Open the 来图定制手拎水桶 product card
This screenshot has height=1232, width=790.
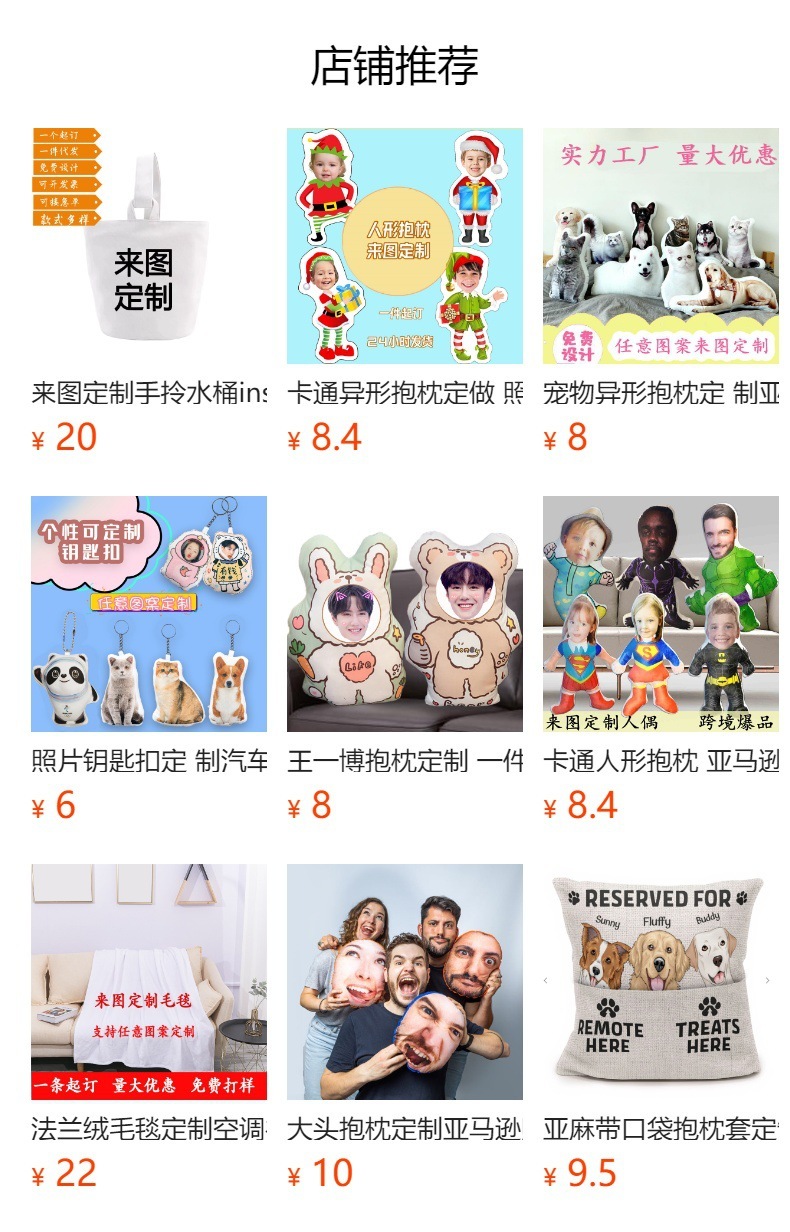click(x=149, y=246)
